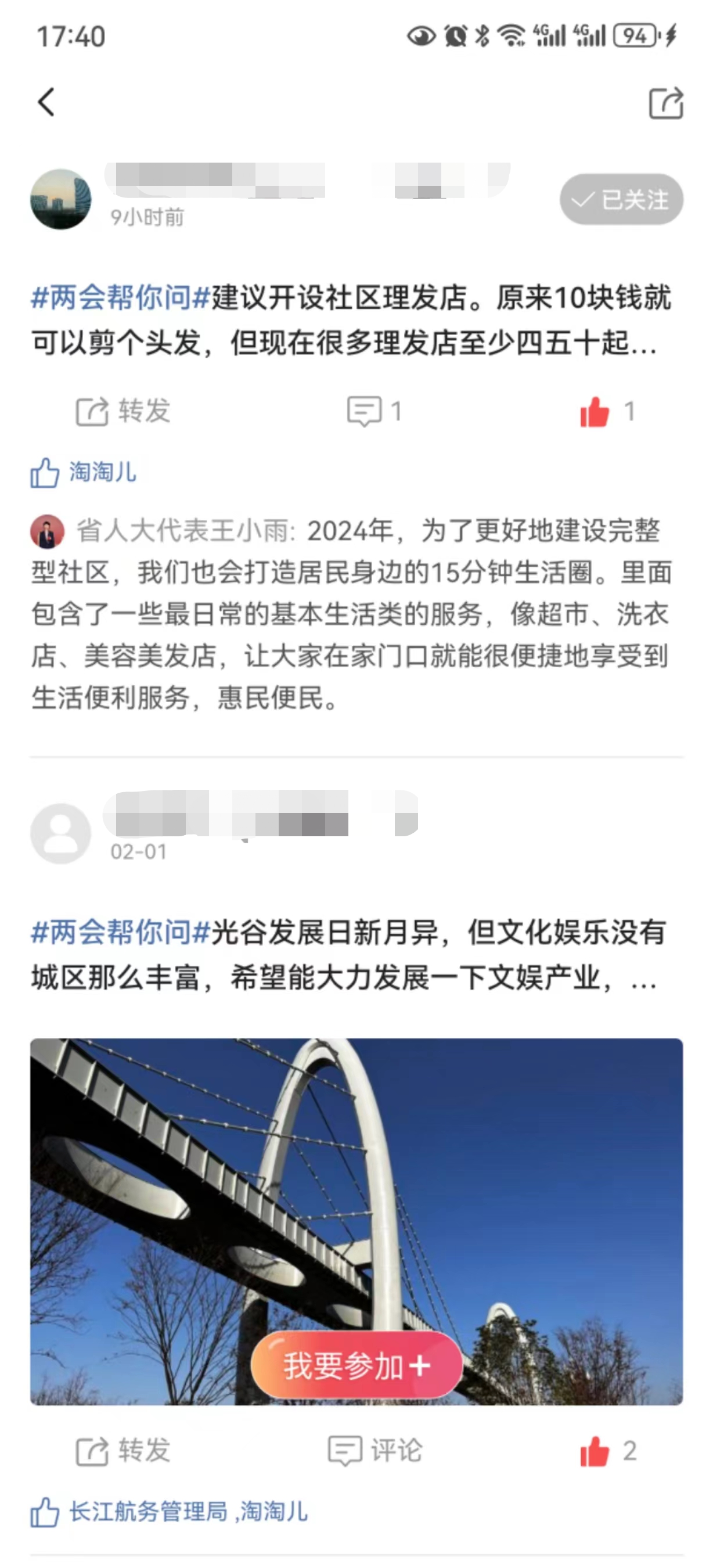
Task: Open the default avatar of the 02-01 poster
Action: [x=61, y=833]
